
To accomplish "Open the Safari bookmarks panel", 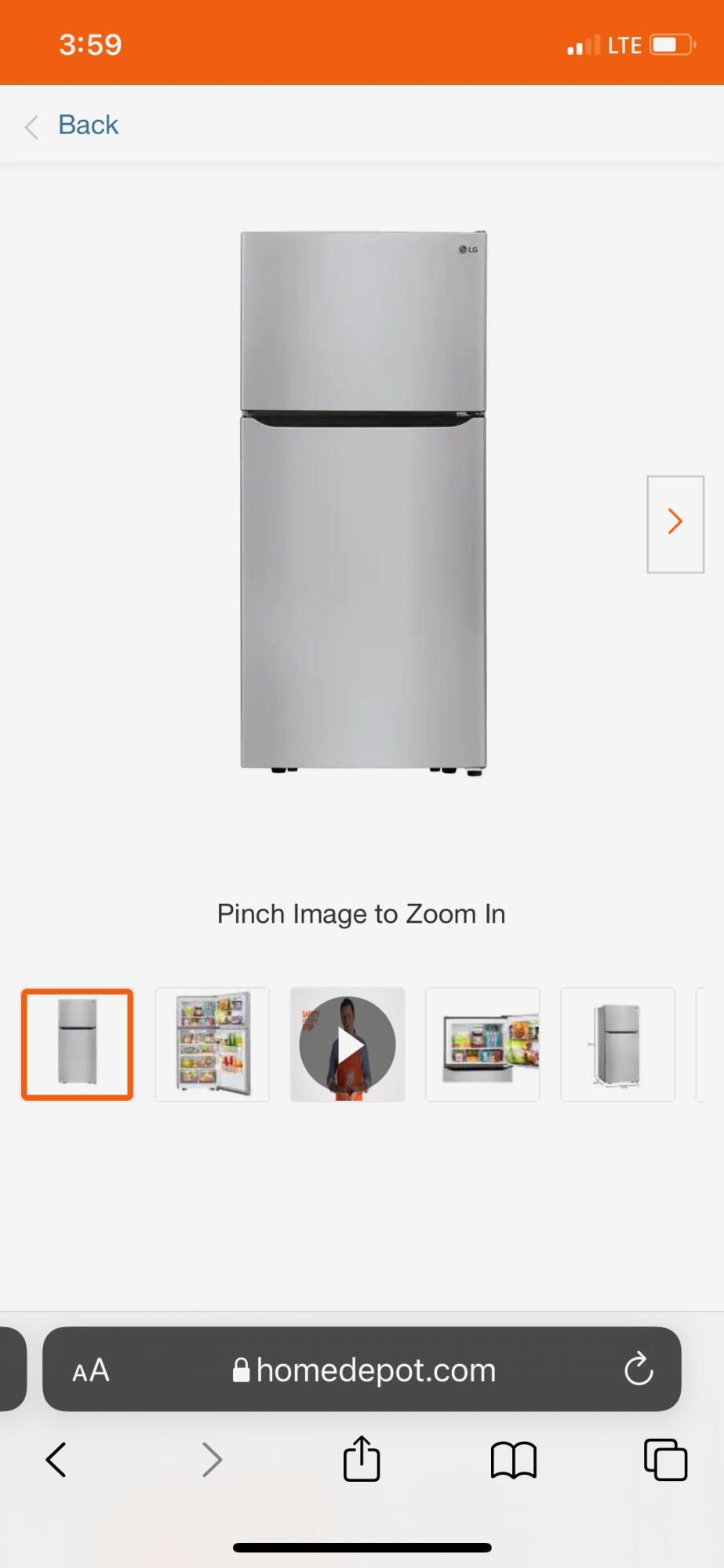I will point(512,1460).
